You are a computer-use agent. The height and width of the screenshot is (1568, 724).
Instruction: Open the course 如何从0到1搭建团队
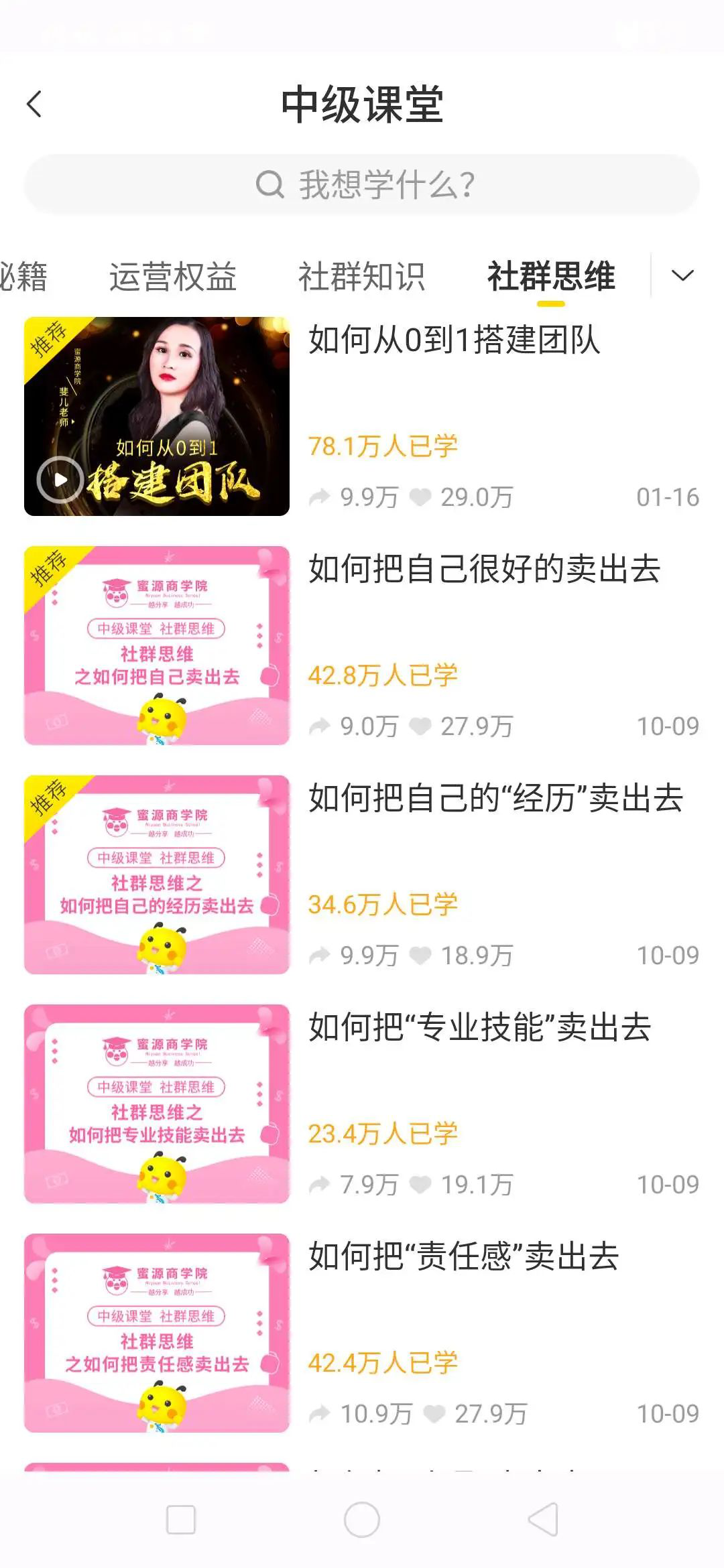[362, 416]
